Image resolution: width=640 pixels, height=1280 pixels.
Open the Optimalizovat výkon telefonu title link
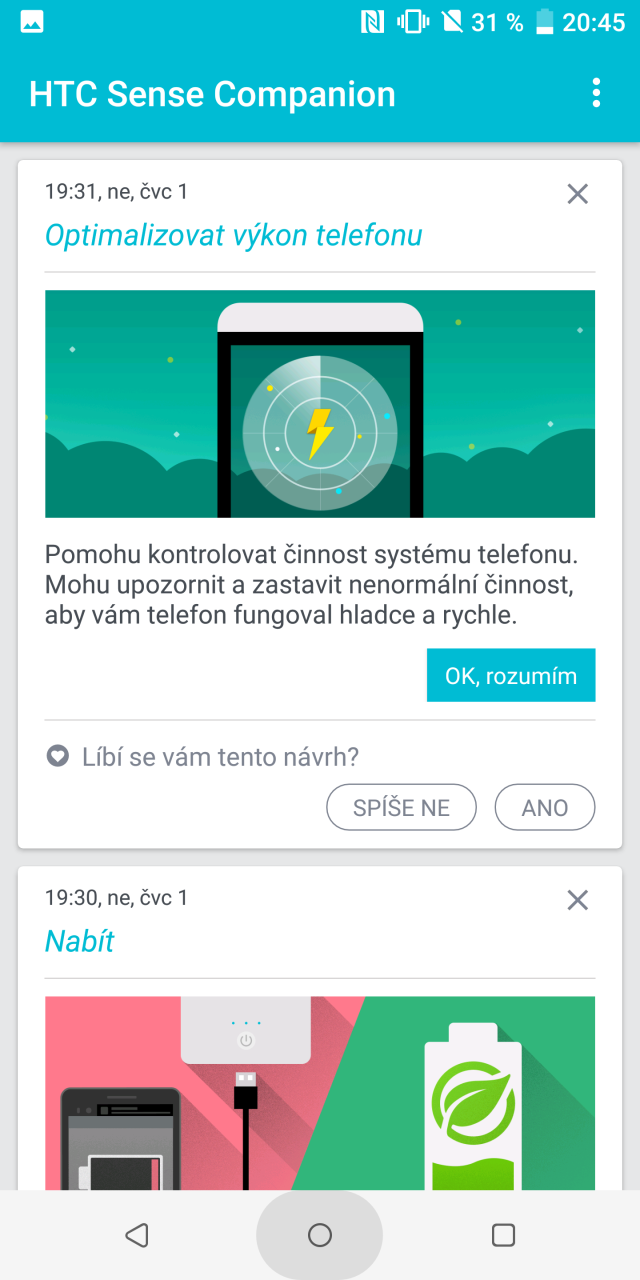234,235
